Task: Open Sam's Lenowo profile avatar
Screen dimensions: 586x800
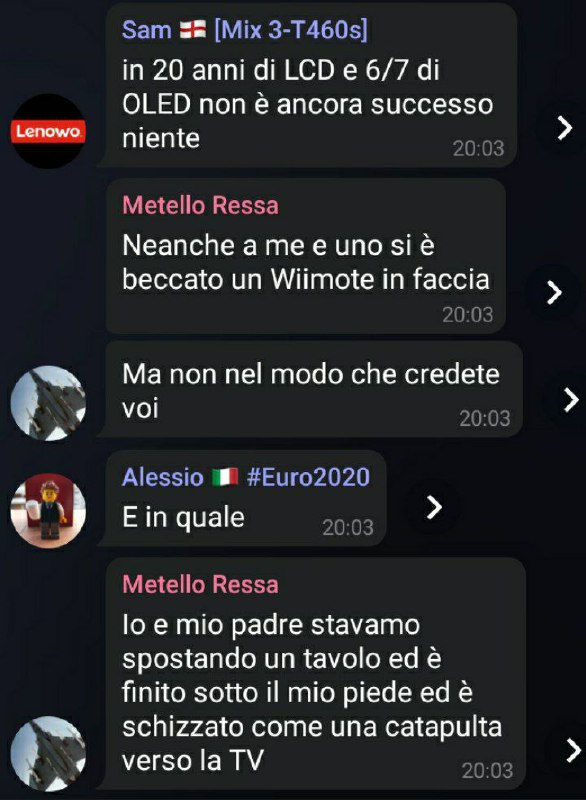Action: pos(48,131)
